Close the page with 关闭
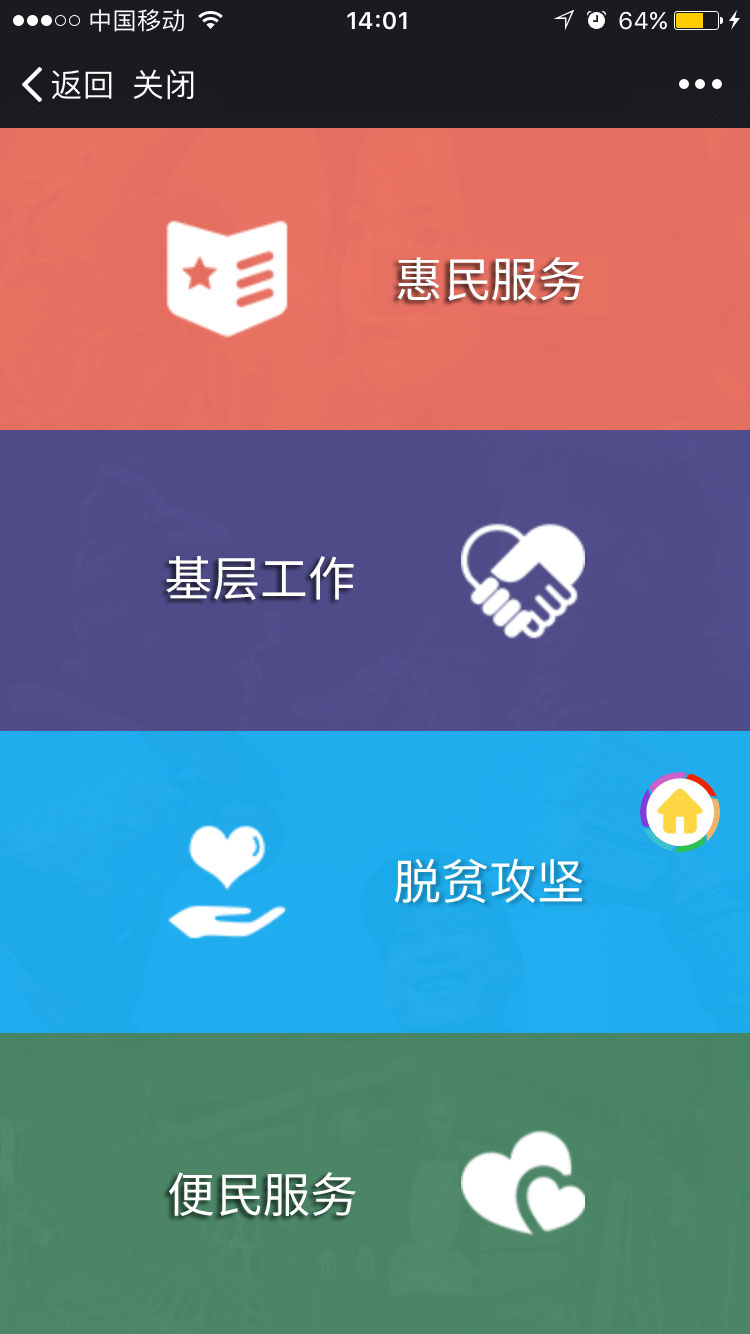 click(x=163, y=85)
